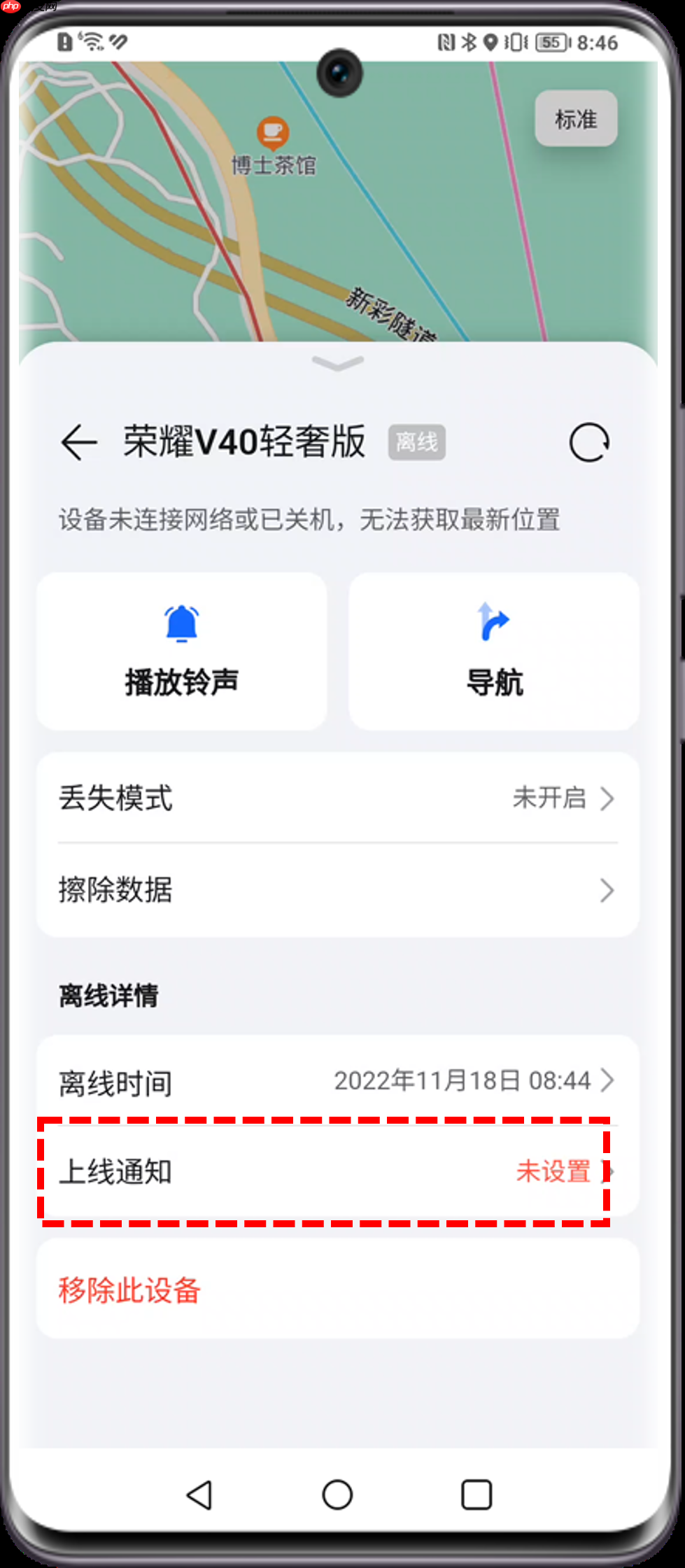Tap the 博士茶馆 teahouse marker on the map
This screenshot has width=685, height=1568.
coord(273,133)
